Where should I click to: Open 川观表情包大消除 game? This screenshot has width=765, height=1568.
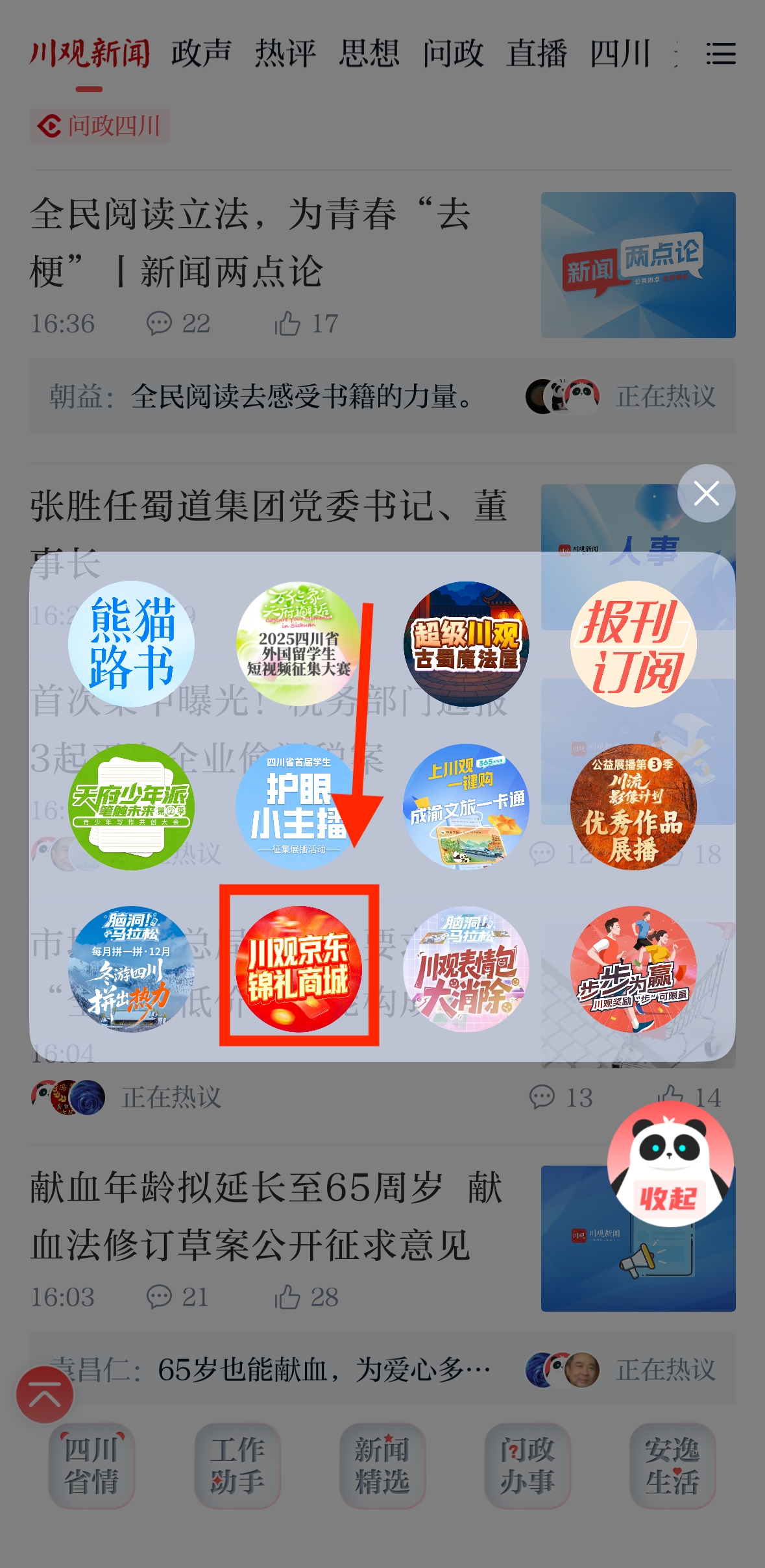pos(466,968)
